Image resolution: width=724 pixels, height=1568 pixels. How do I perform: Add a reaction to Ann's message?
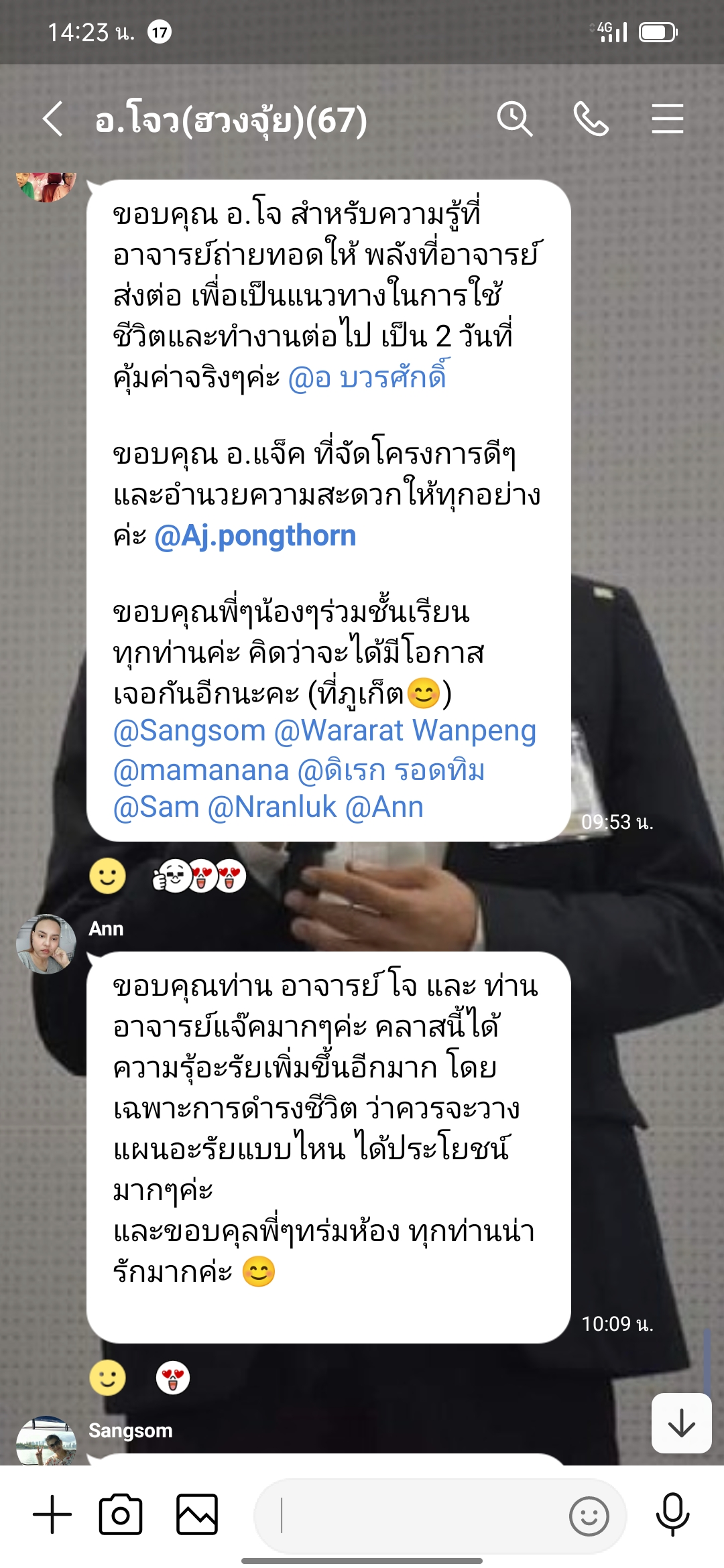click(x=107, y=1378)
